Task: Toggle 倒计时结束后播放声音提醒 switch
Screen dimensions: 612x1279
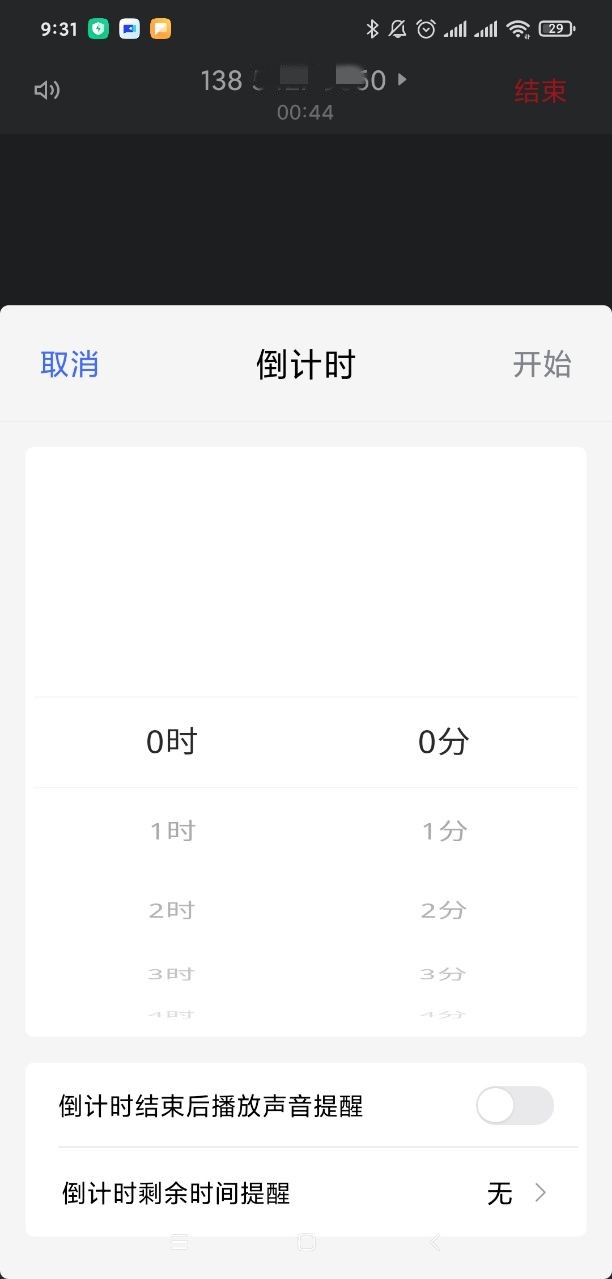Action: pyautogui.click(x=514, y=1105)
